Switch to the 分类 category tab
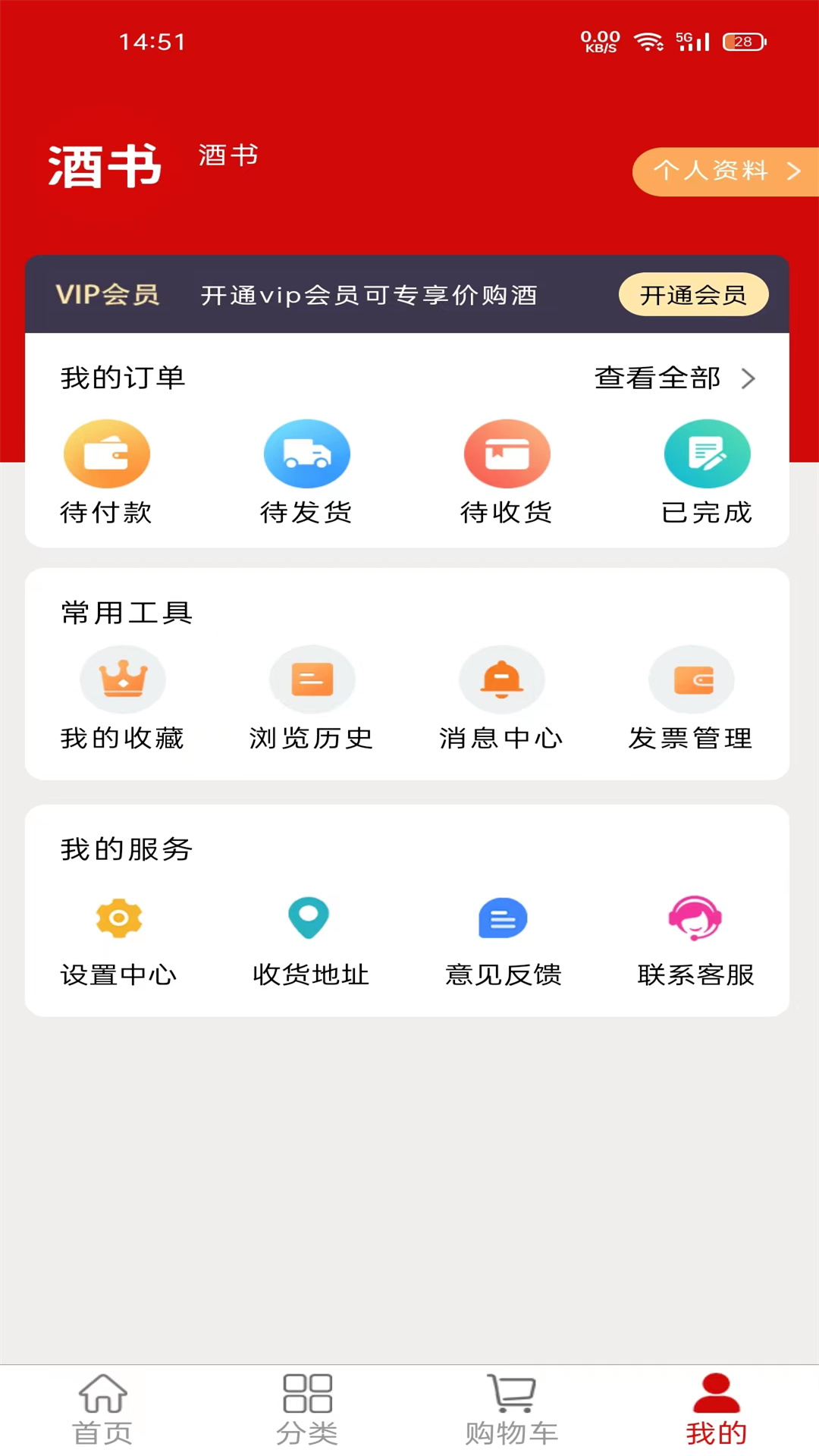Image resolution: width=819 pixels, height=1456 pixels. click(307, 1408)
